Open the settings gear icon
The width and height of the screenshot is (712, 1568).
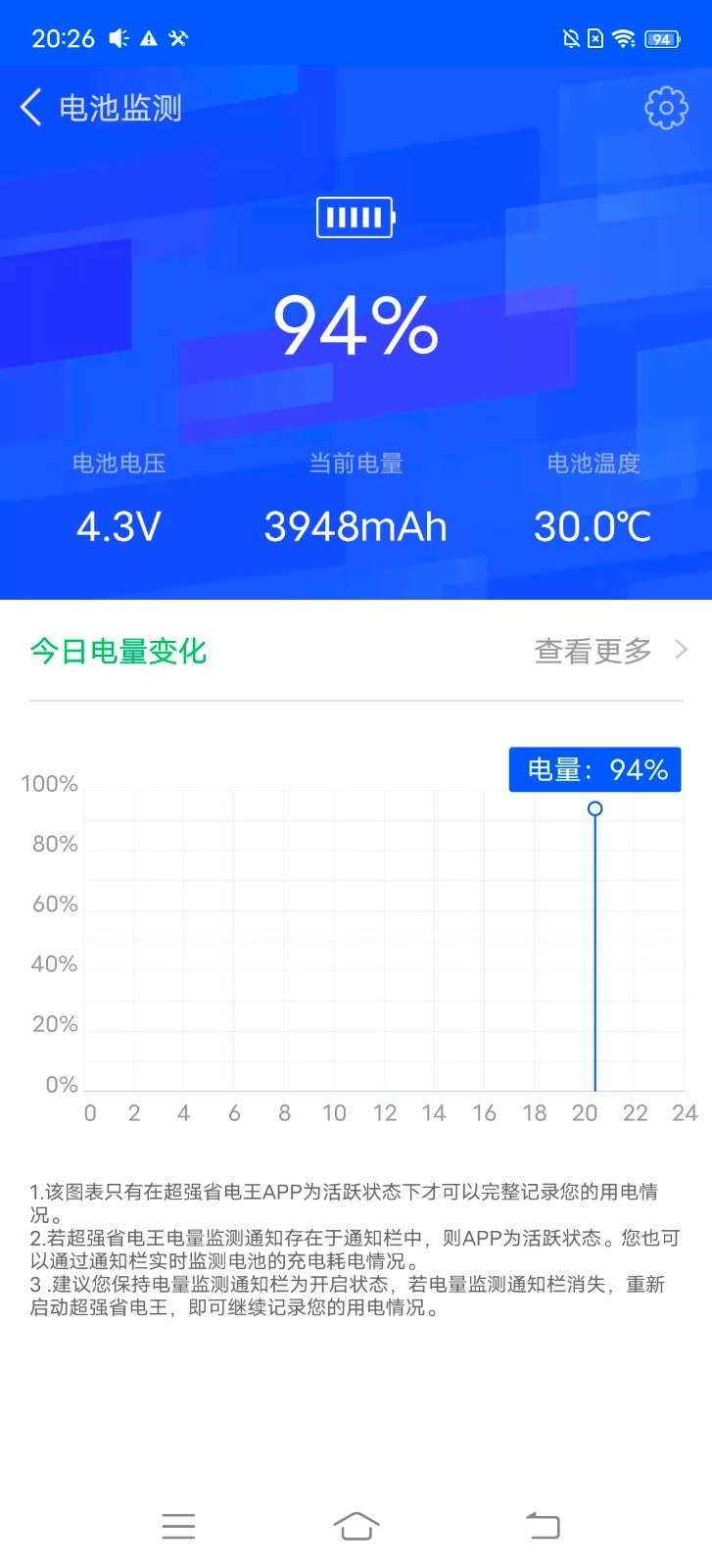click(x=666, y=108)
